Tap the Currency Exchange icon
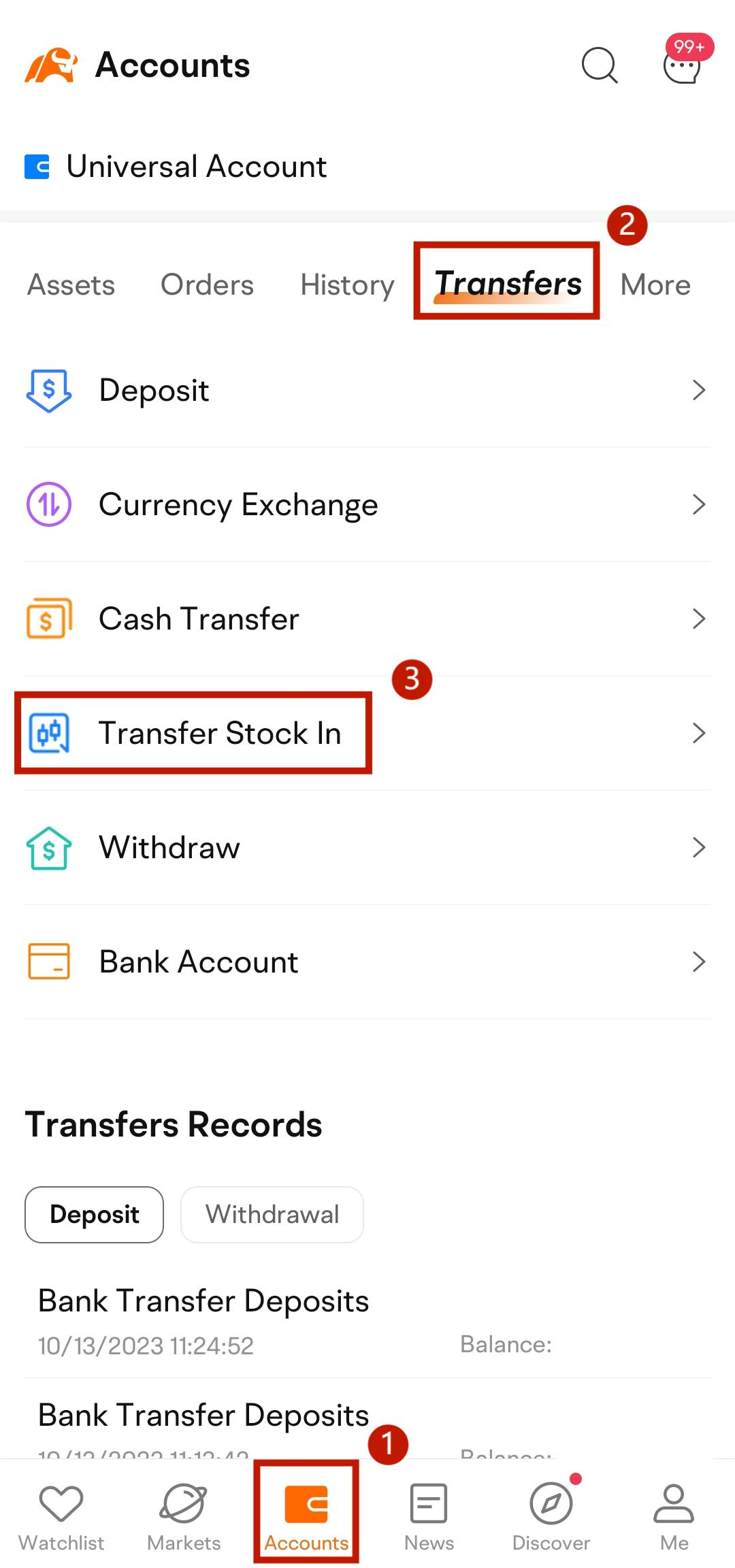This screenshot has width=735, height=1568. [x=48, y=504]
